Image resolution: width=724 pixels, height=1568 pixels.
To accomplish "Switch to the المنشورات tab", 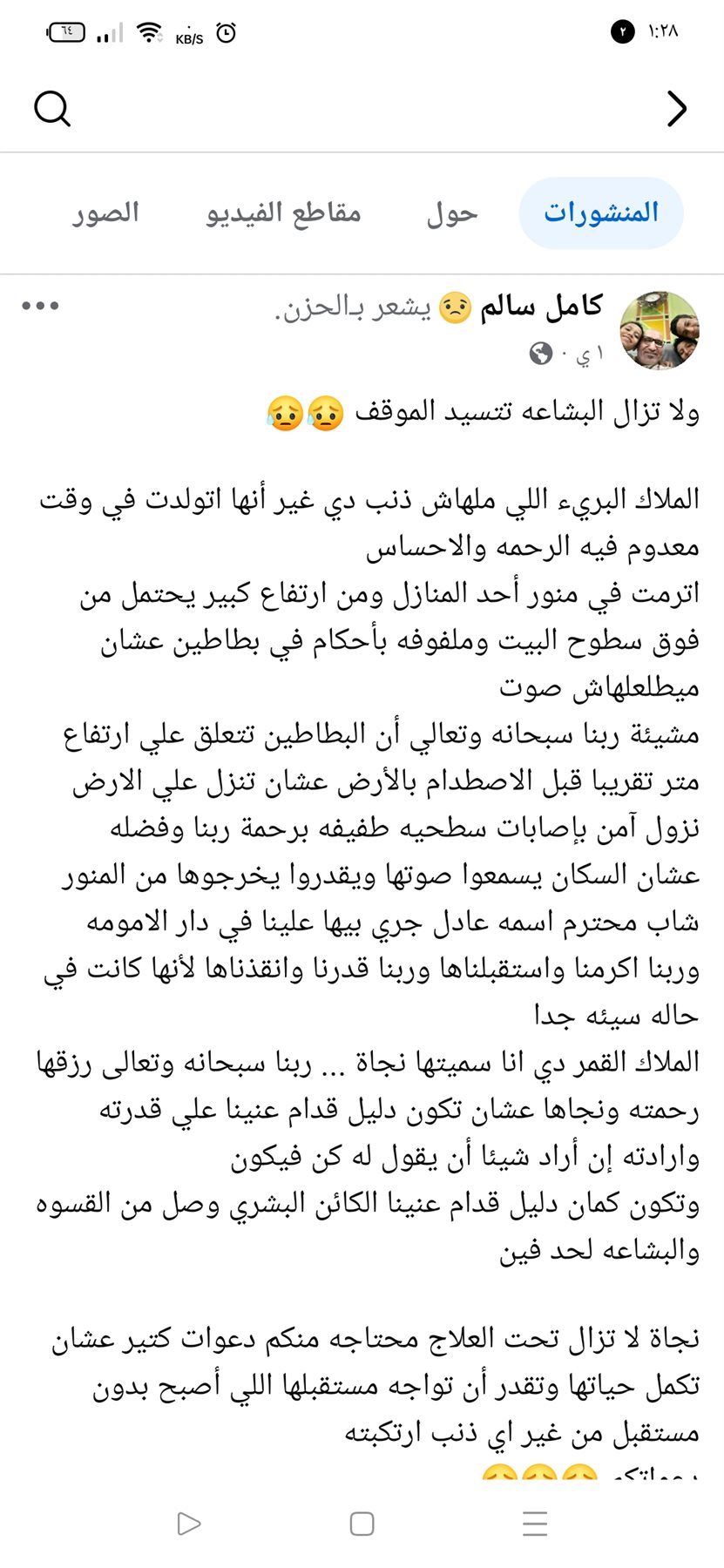I will [x=601, y=213].
